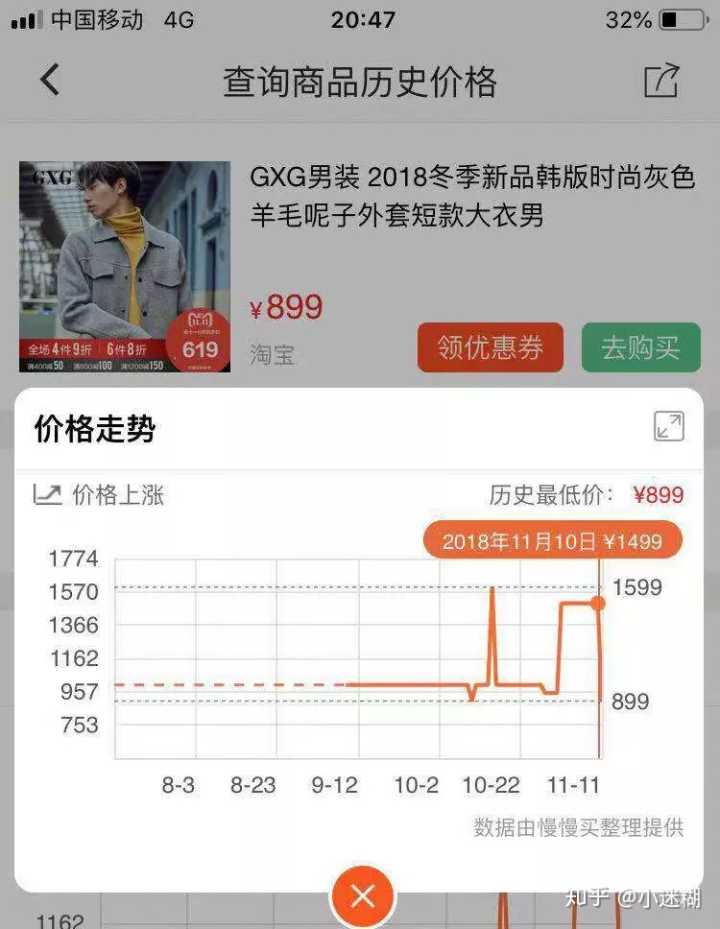
Task: Open the GXG coat product image
Action: 124,266
